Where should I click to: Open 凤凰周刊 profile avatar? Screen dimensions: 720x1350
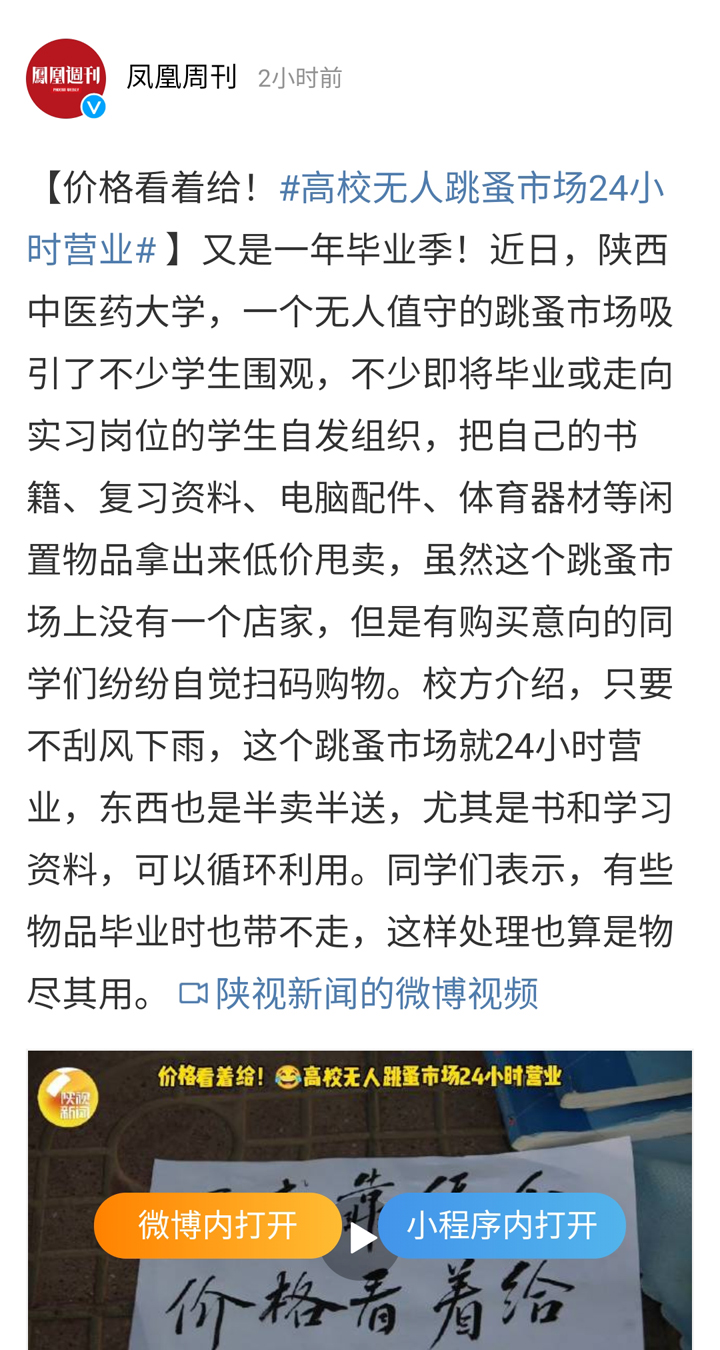(x=66, y=78)
